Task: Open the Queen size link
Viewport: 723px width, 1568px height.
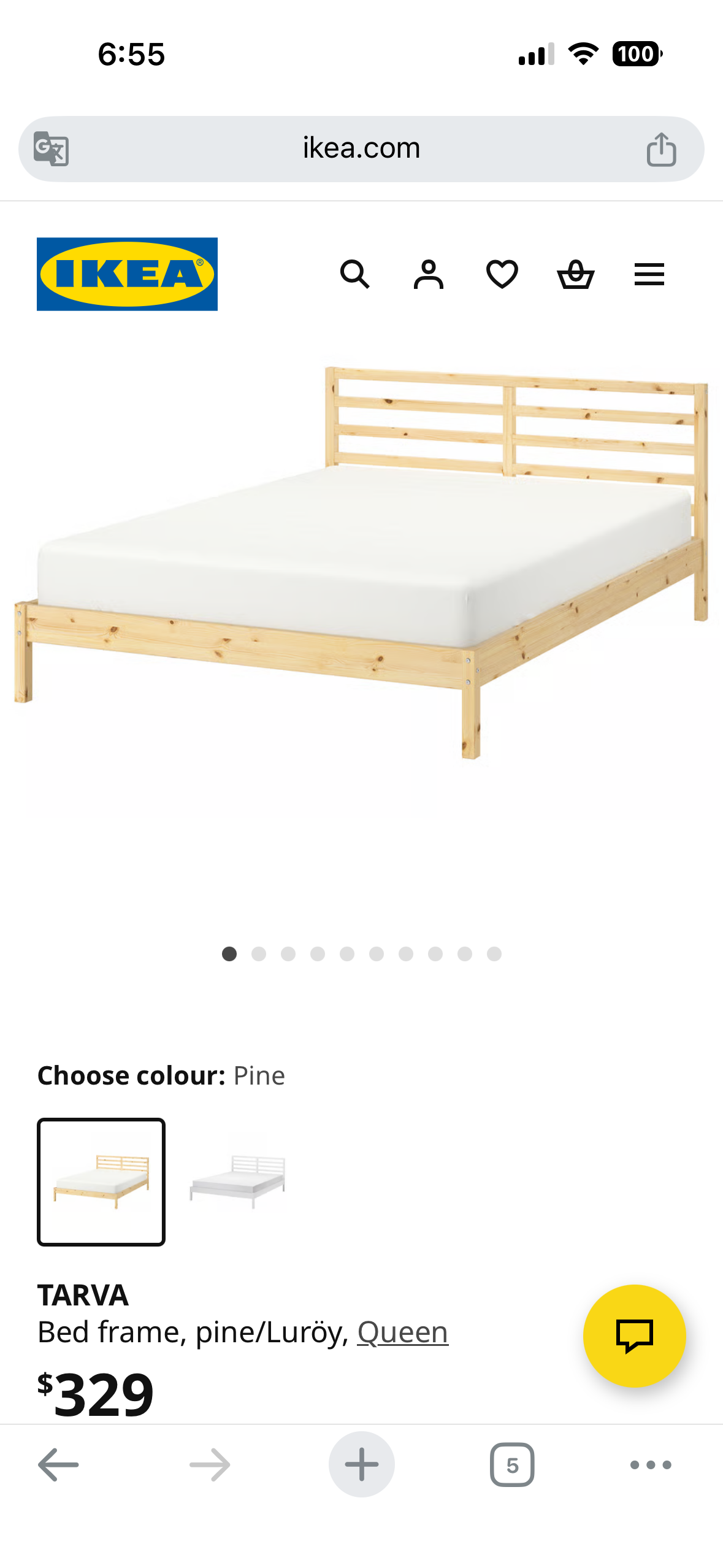Action: click(x=402, y=1332)
